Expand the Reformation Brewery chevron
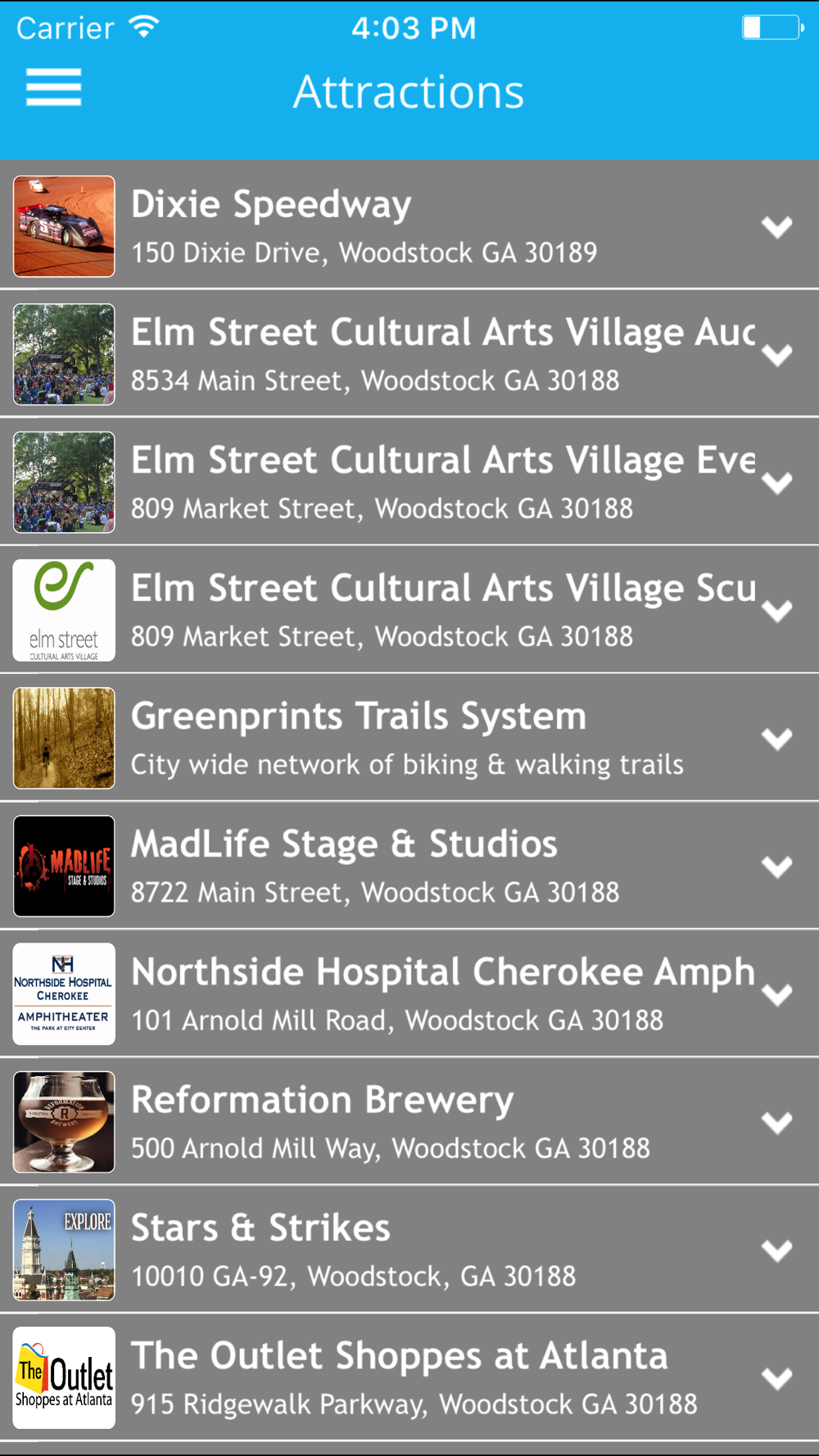The width and height of the screenshot is (819, 1456). (776, 1122)
